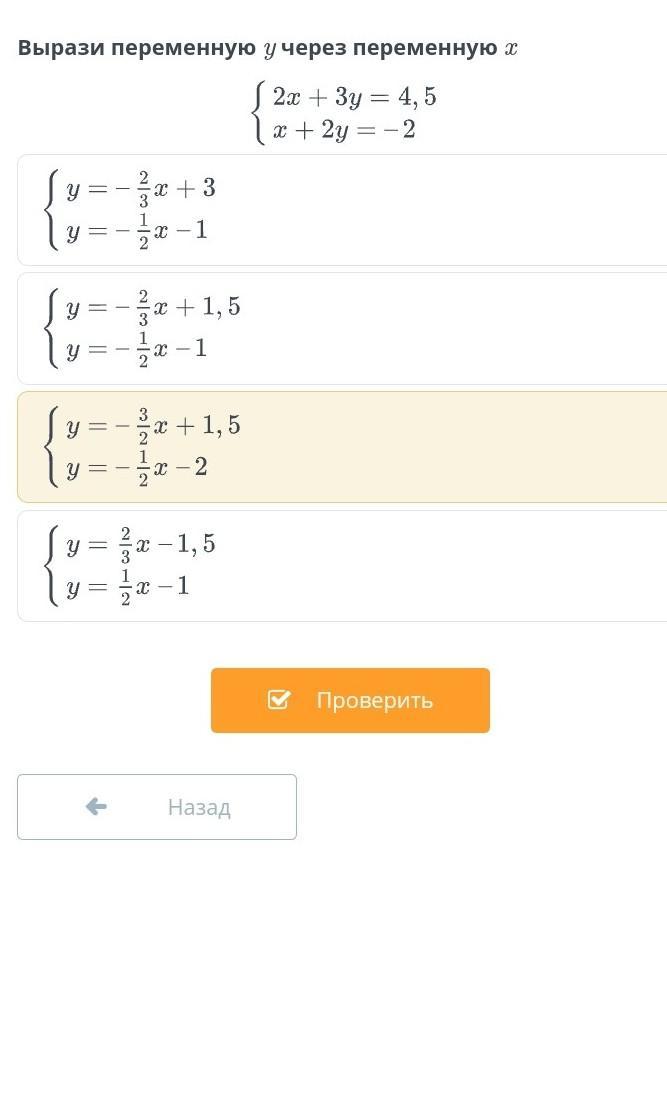Select the answer with y = −2/3x + 3

point(340,210)
